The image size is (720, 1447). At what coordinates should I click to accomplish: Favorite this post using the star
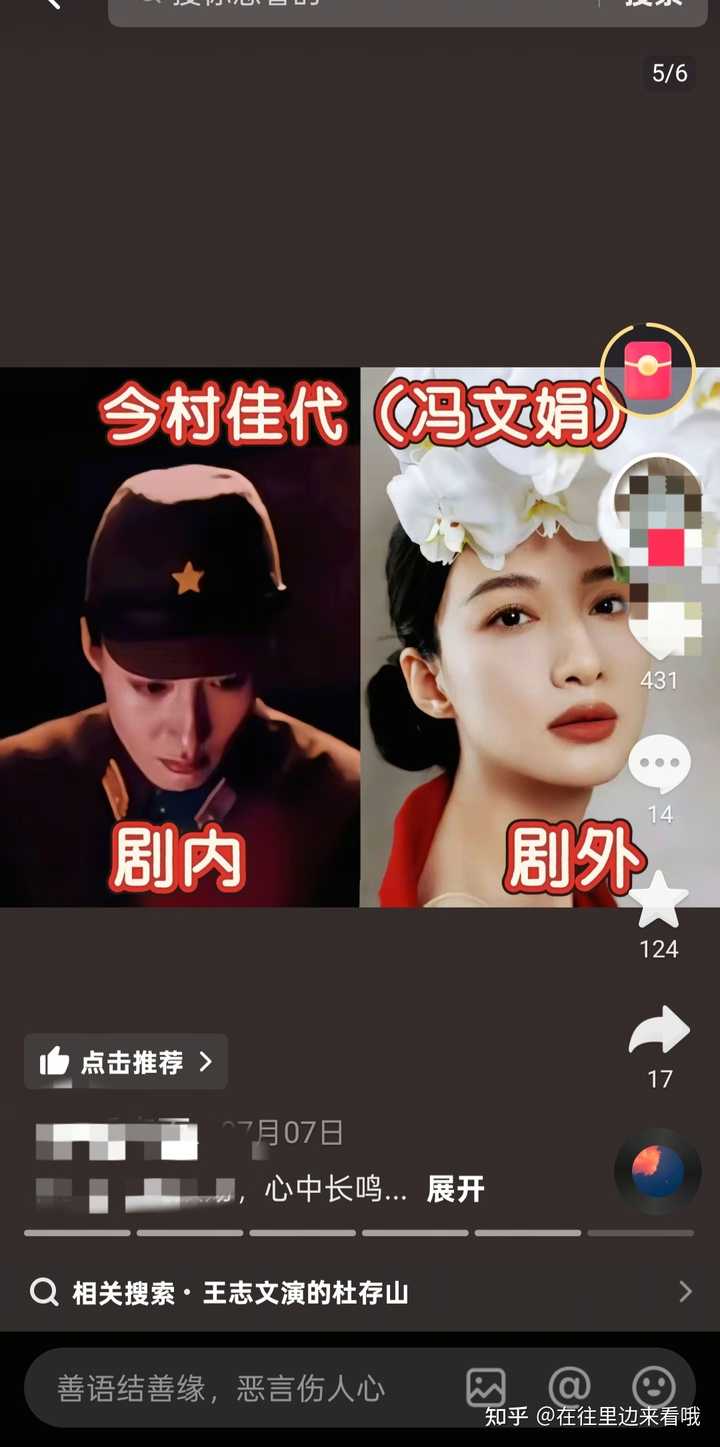[x=658, y=900]
